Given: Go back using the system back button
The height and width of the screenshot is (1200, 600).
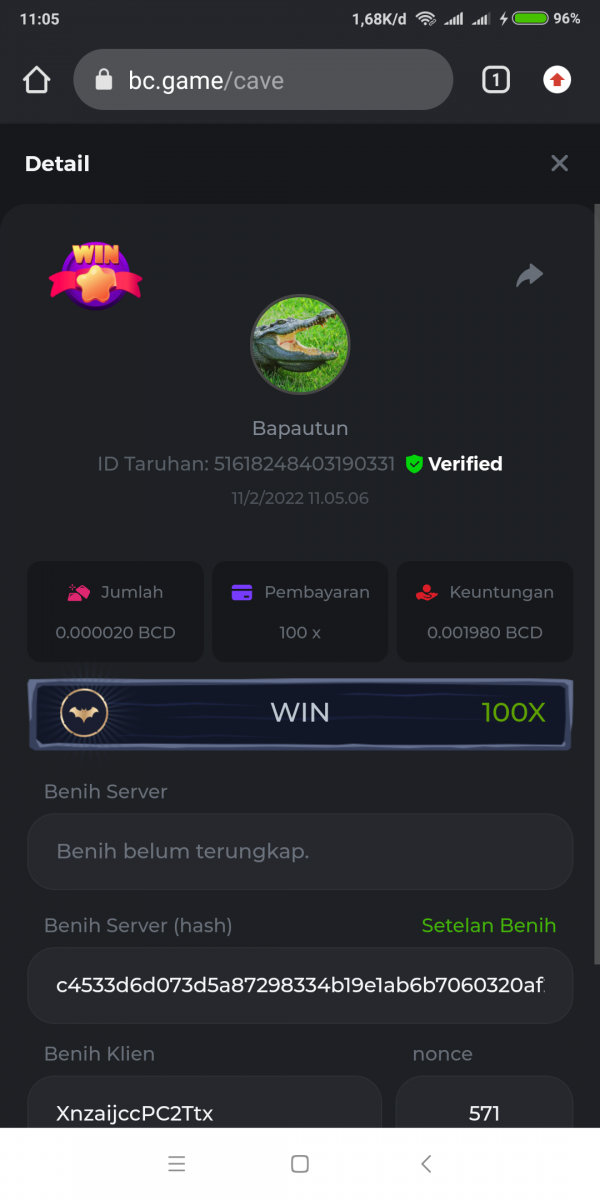Looking at the screenshot, I should tap(426, 1163).
